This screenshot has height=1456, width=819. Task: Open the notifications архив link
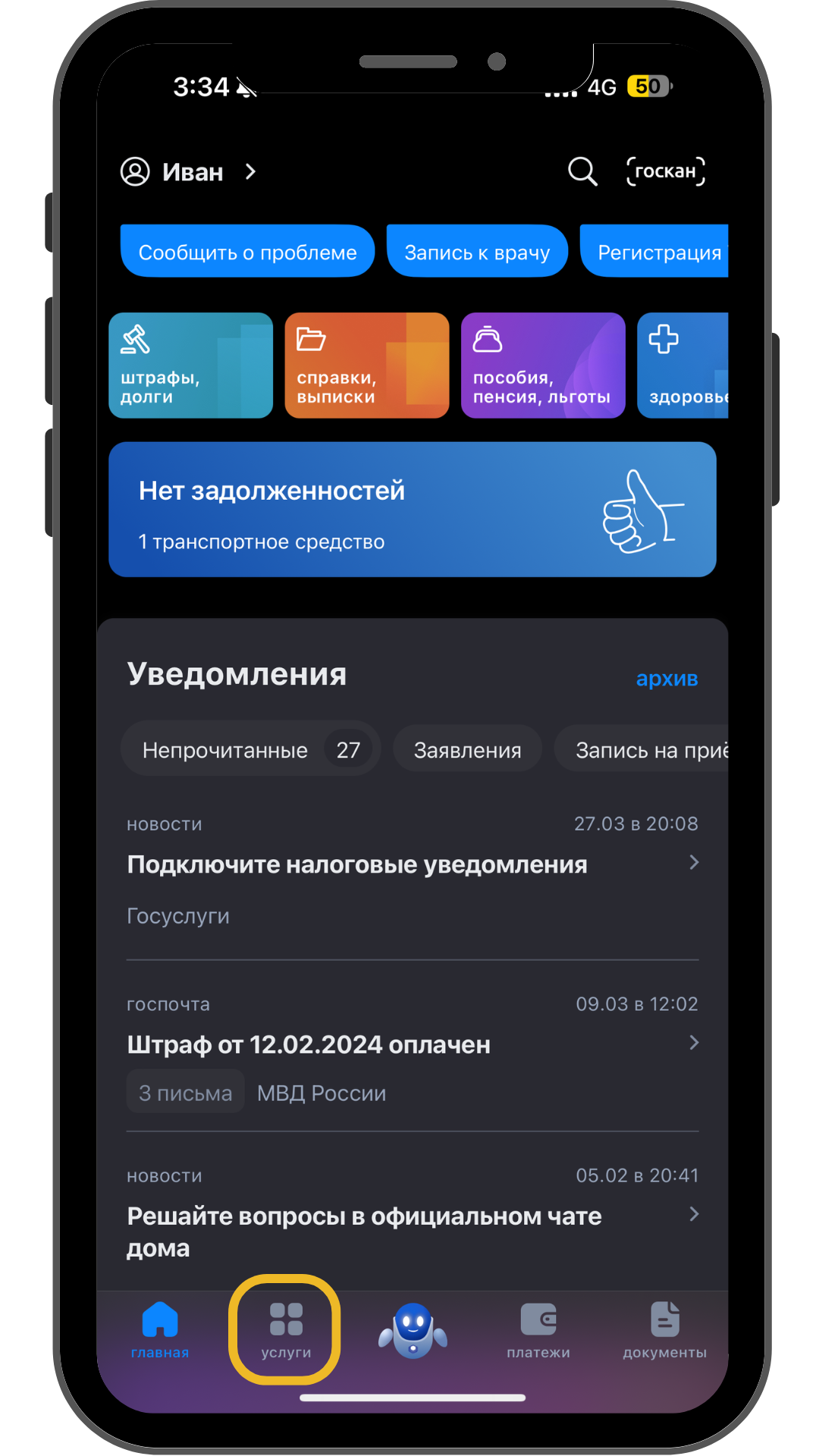coord(667,678)
